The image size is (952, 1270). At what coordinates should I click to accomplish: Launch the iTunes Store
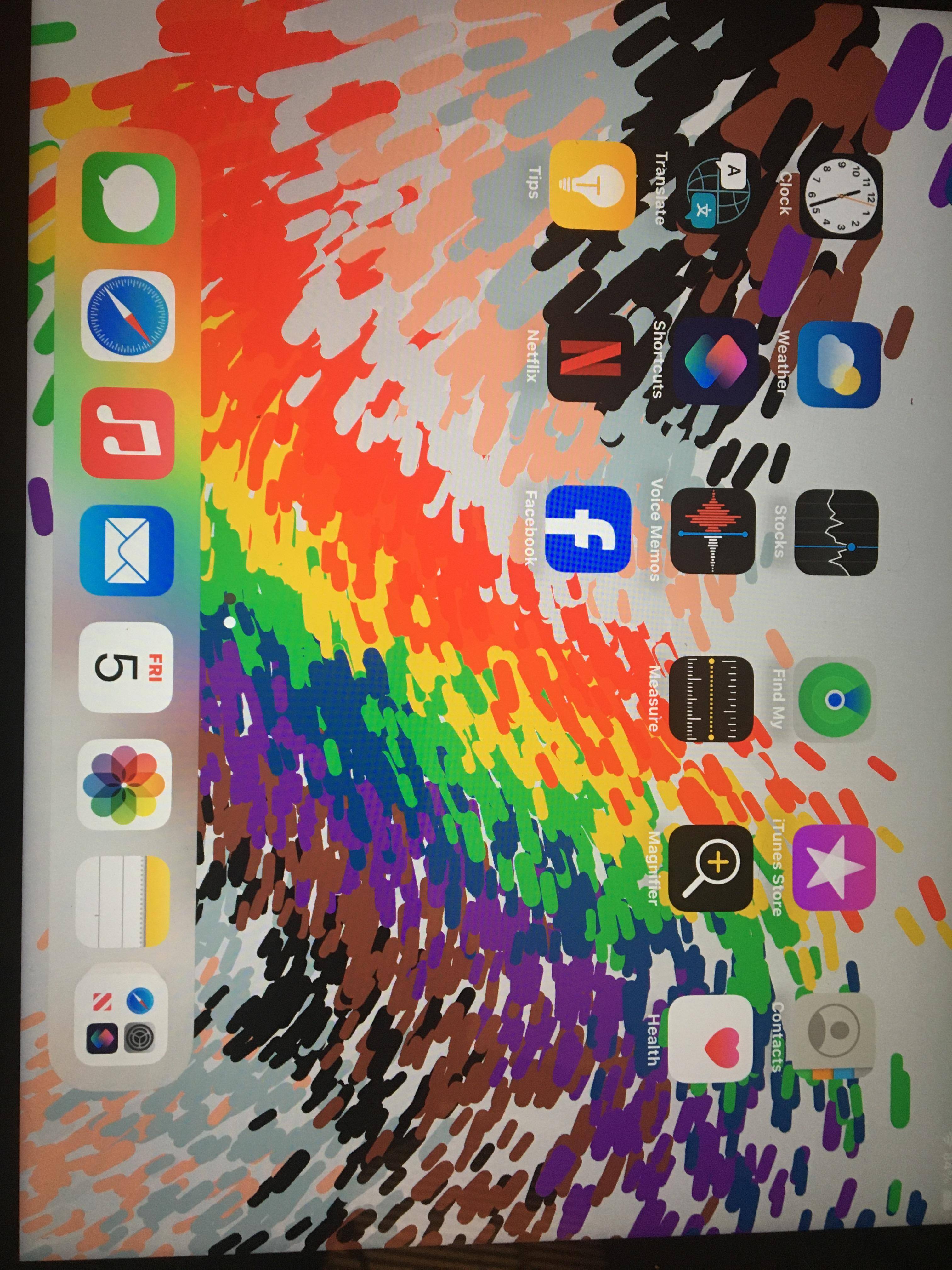pos(834,867)
